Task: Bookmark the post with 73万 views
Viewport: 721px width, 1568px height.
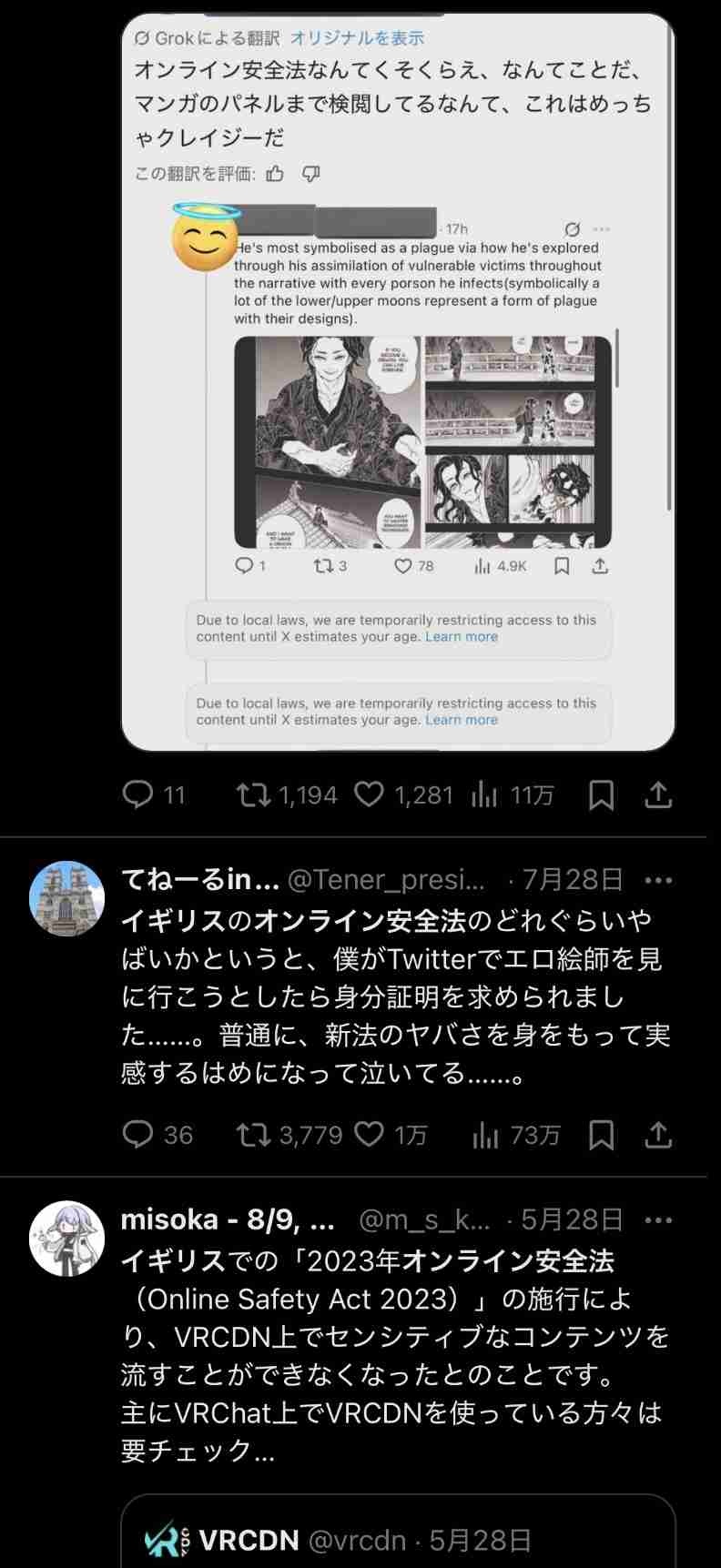Action: click(601, 1135)
